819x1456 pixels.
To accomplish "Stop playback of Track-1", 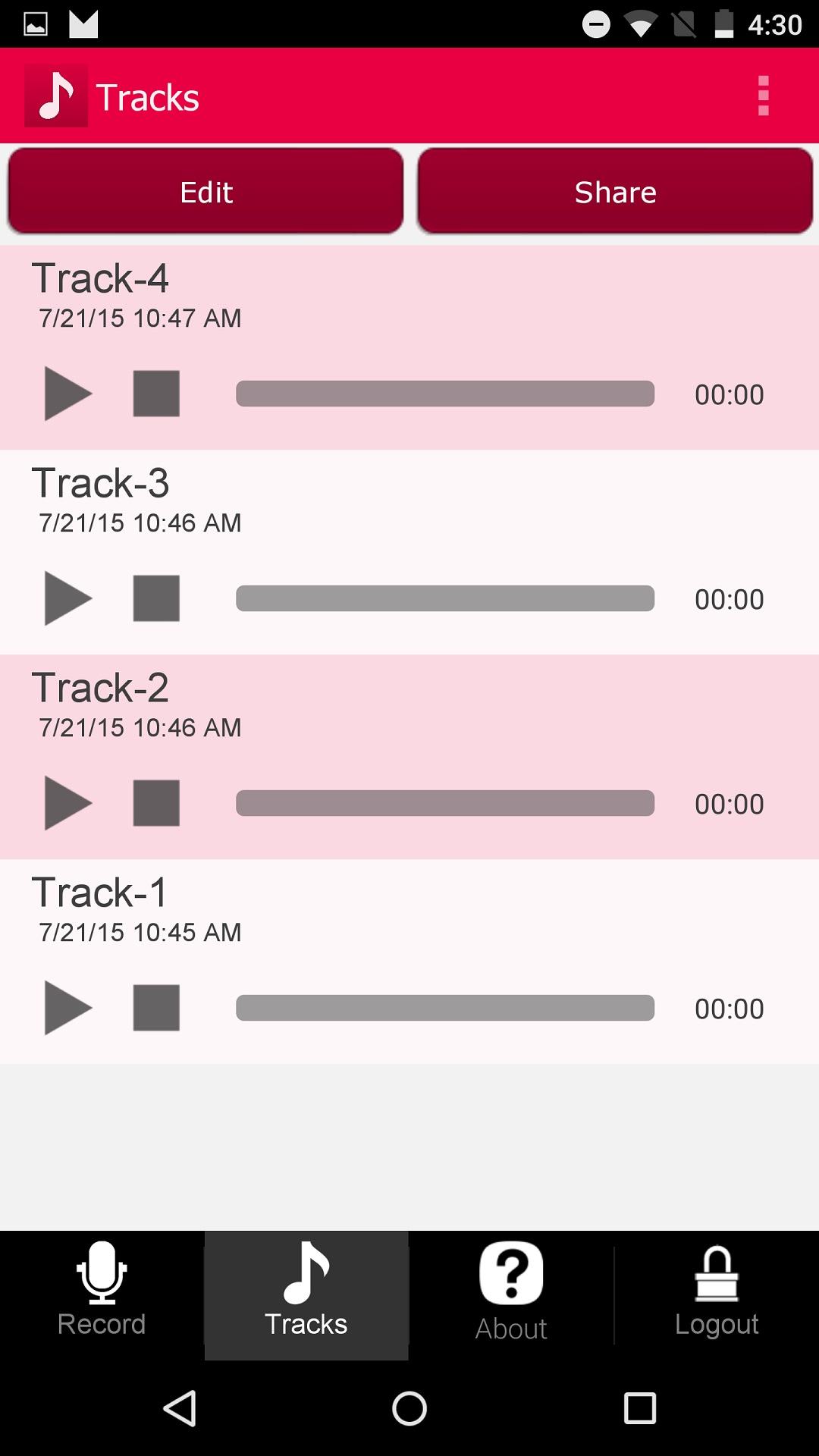I will [x=156, y=1008].
